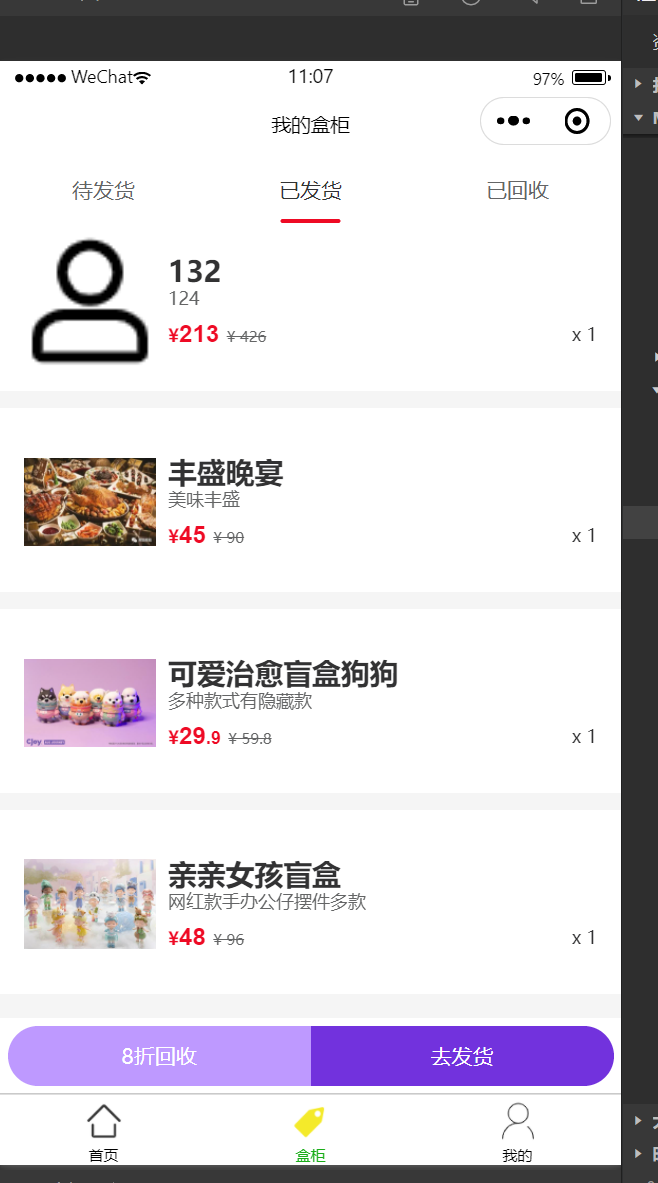
Task: Close the mini program via circle icon
Action: (577, 122)
